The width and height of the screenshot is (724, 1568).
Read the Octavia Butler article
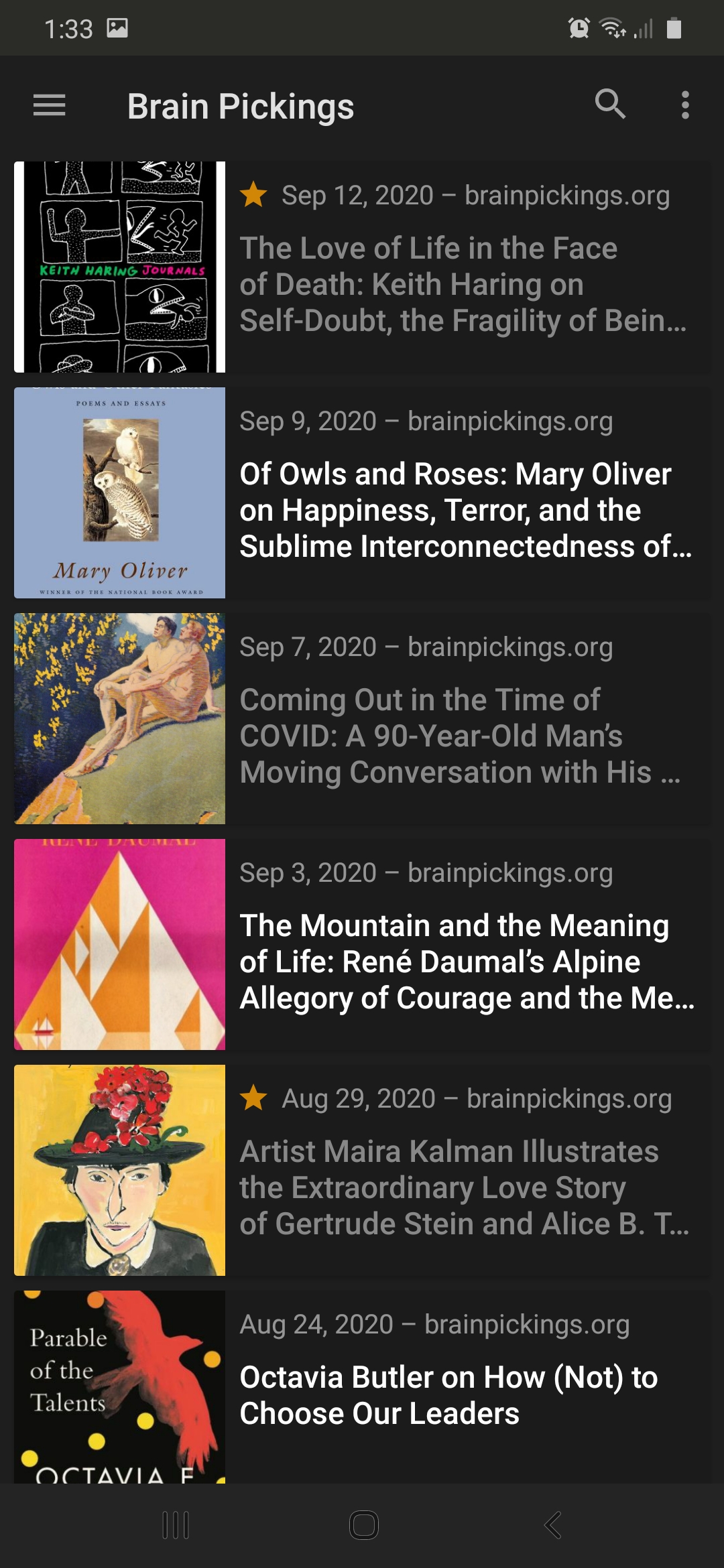coord(449,1395)
